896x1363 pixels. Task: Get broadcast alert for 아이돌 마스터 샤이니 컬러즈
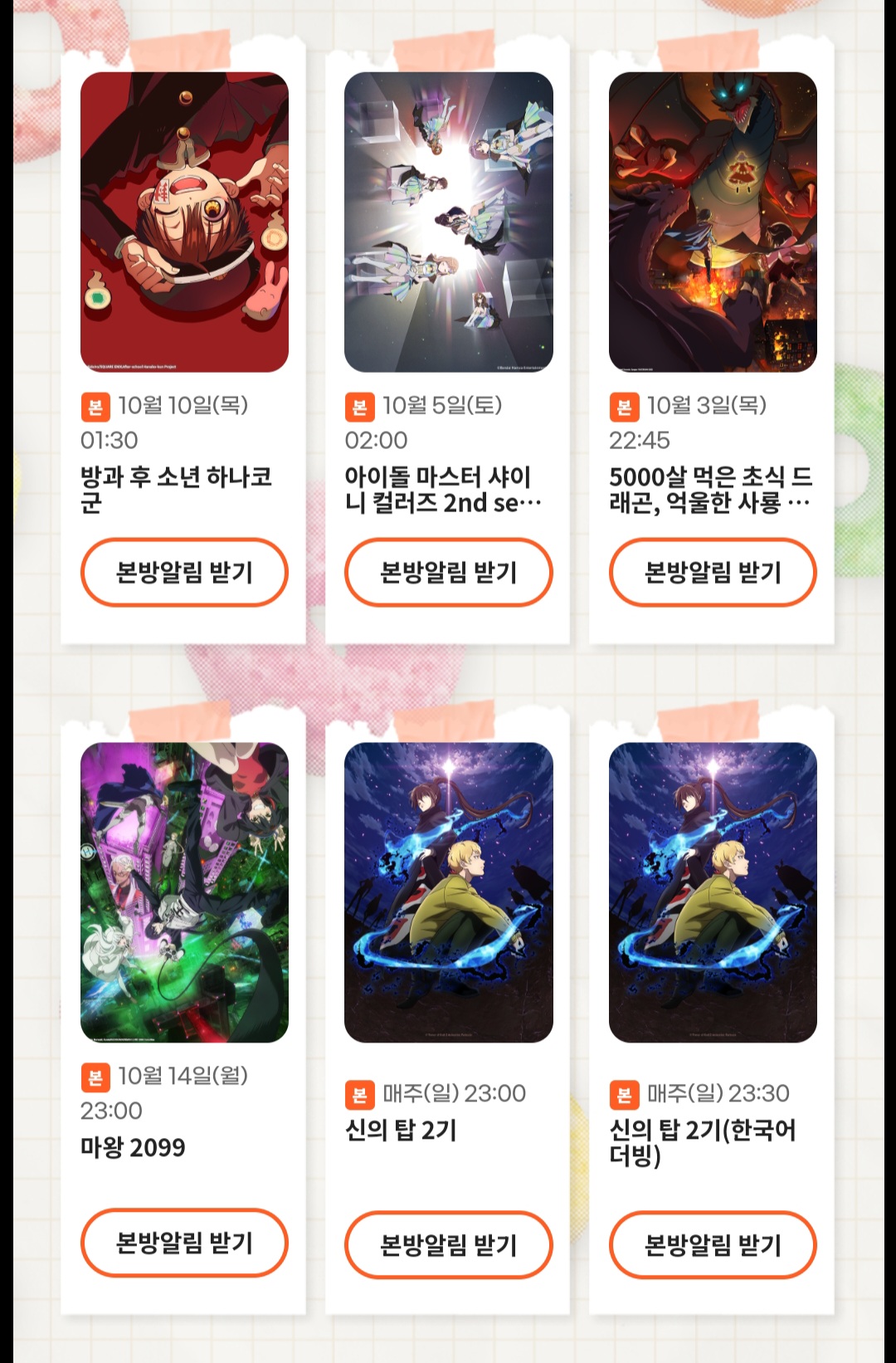tap(448, 572)
